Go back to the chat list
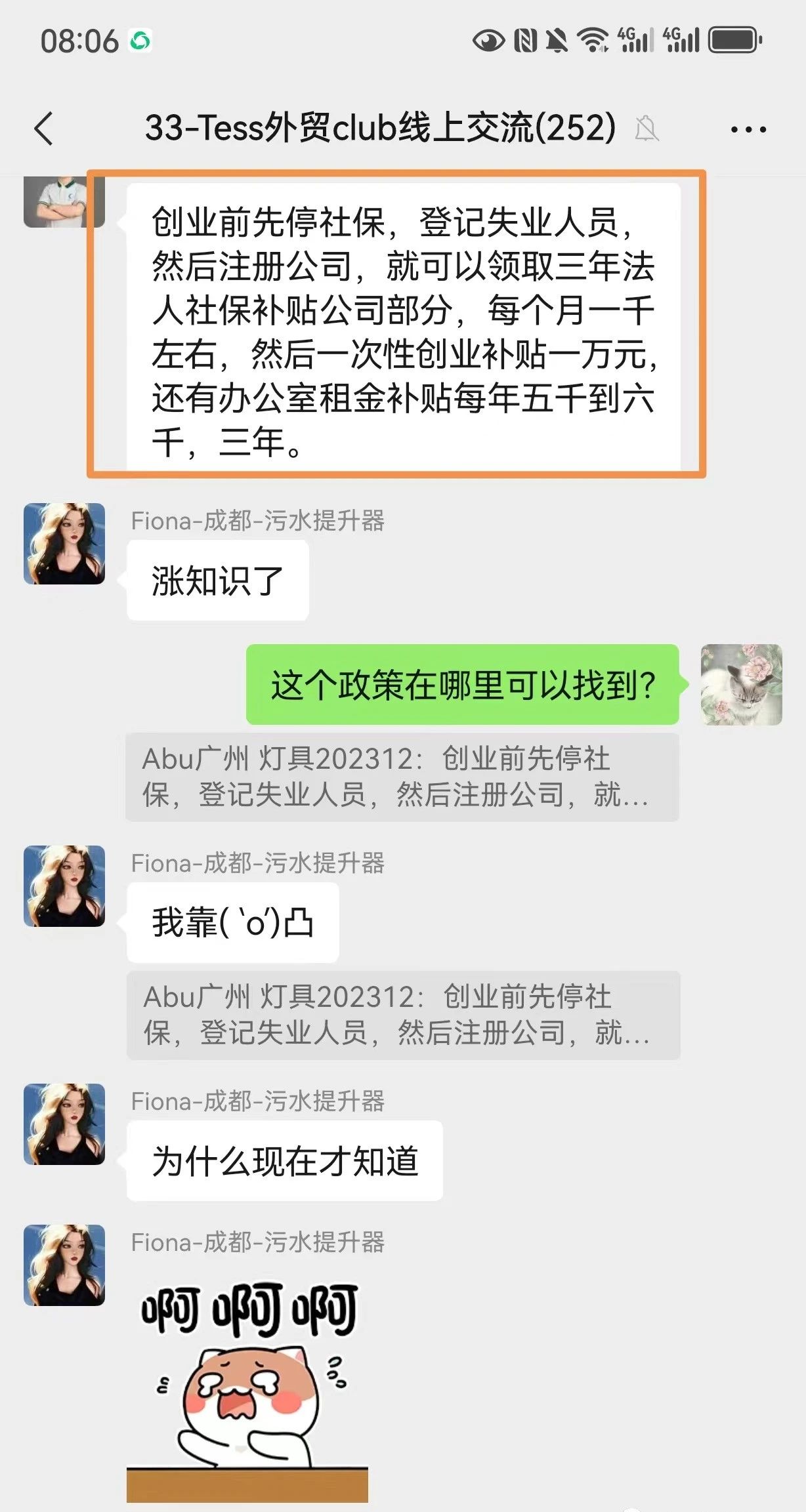806x1512 pixels. click(43, 128)
